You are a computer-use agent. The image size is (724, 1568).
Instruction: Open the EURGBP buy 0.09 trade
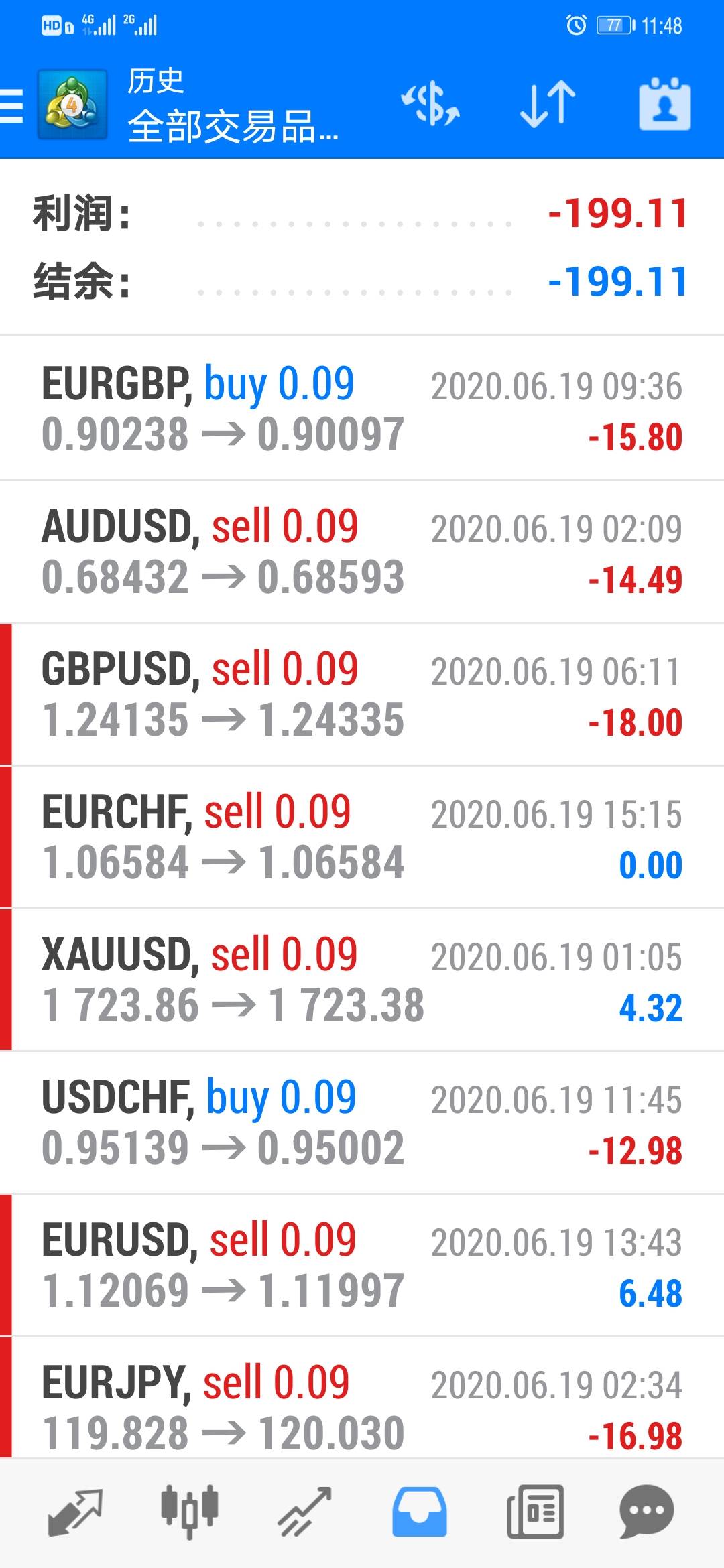point(362,409)
